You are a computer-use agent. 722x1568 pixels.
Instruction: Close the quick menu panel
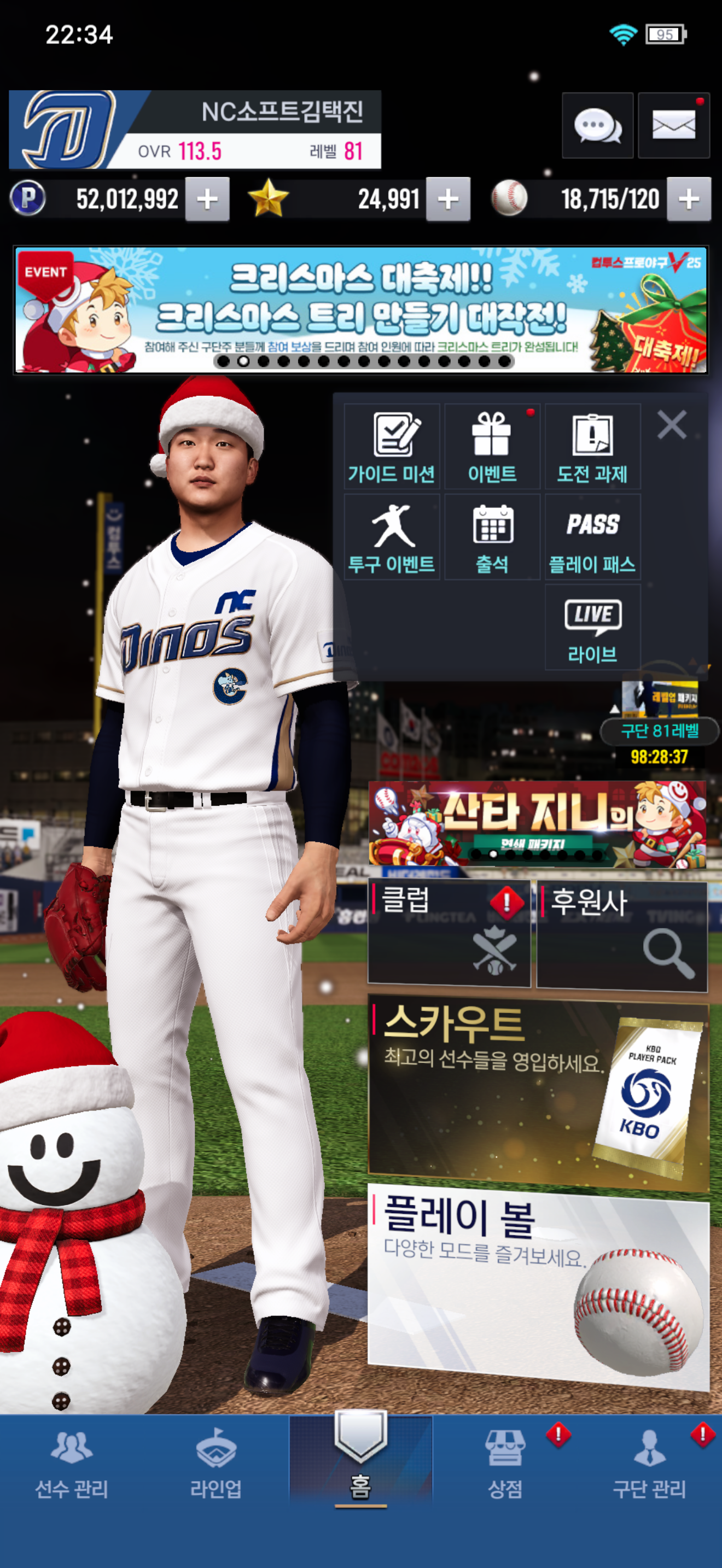click(x=672, y=425)
